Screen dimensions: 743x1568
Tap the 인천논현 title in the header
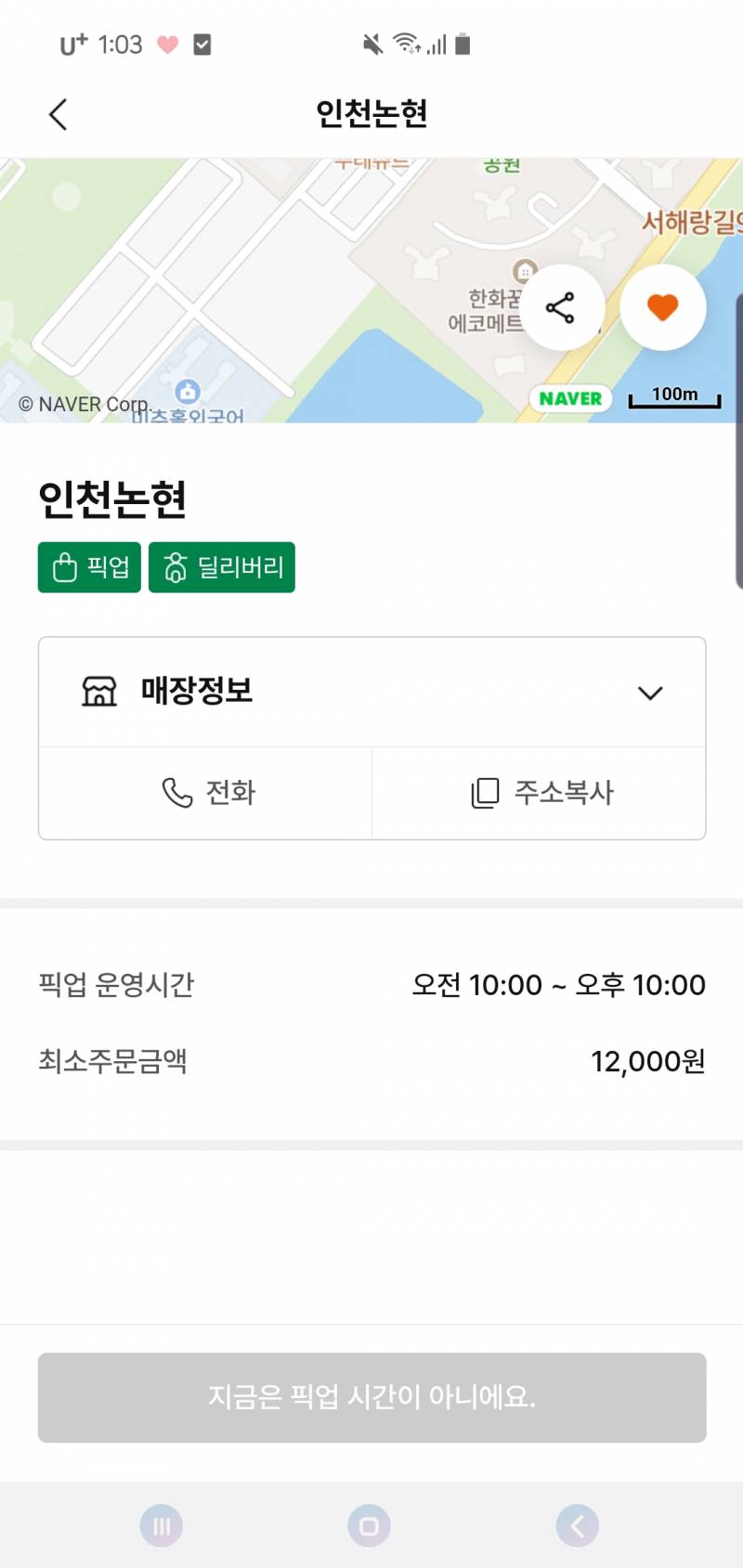pyautogui.click(x=371, y=112)
